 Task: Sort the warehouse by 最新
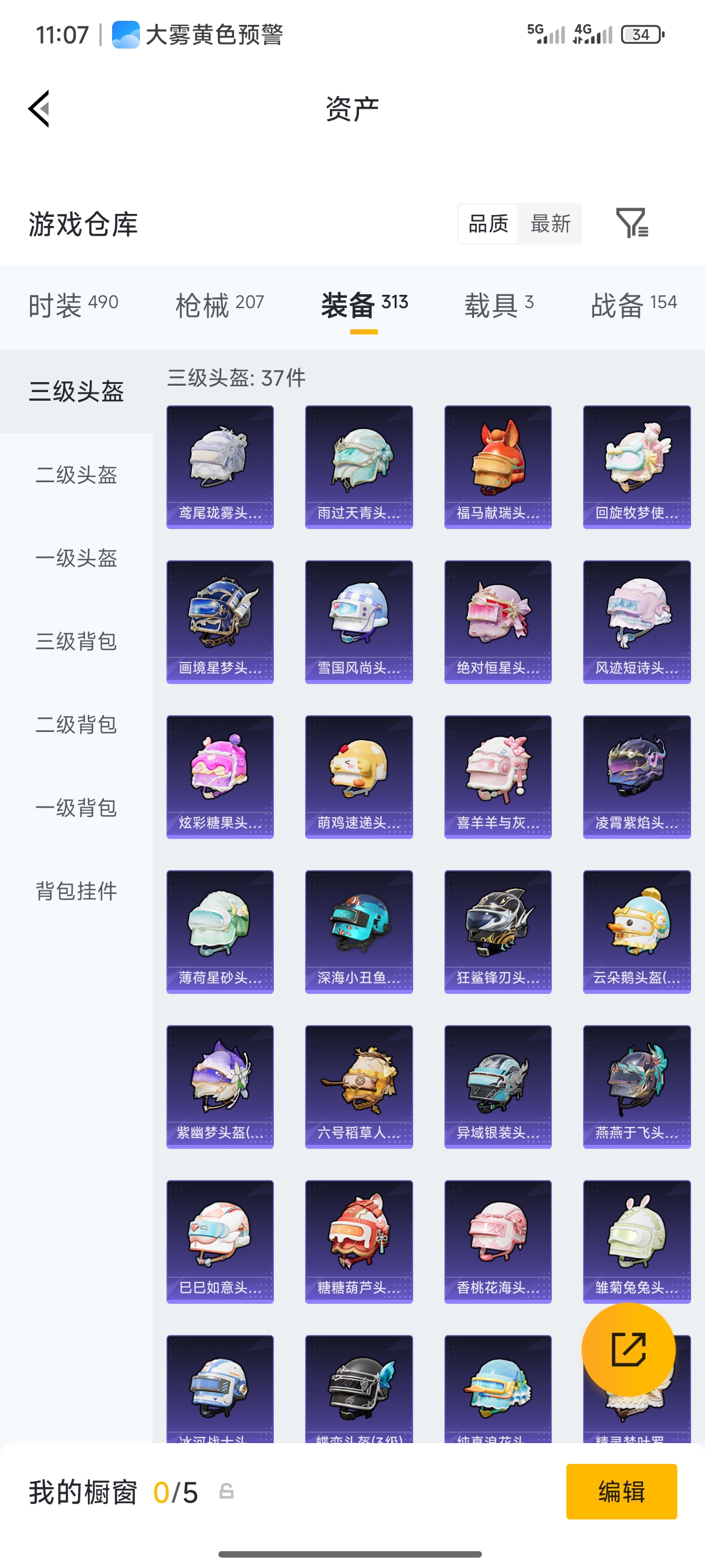[x=550, y=224]
